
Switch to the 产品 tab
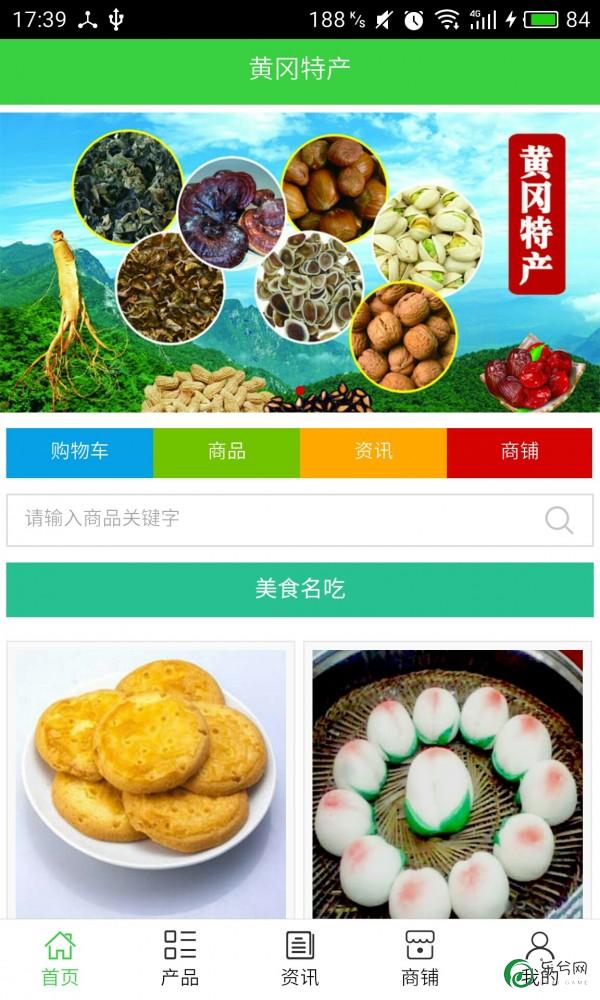click(x=180, y=959)
